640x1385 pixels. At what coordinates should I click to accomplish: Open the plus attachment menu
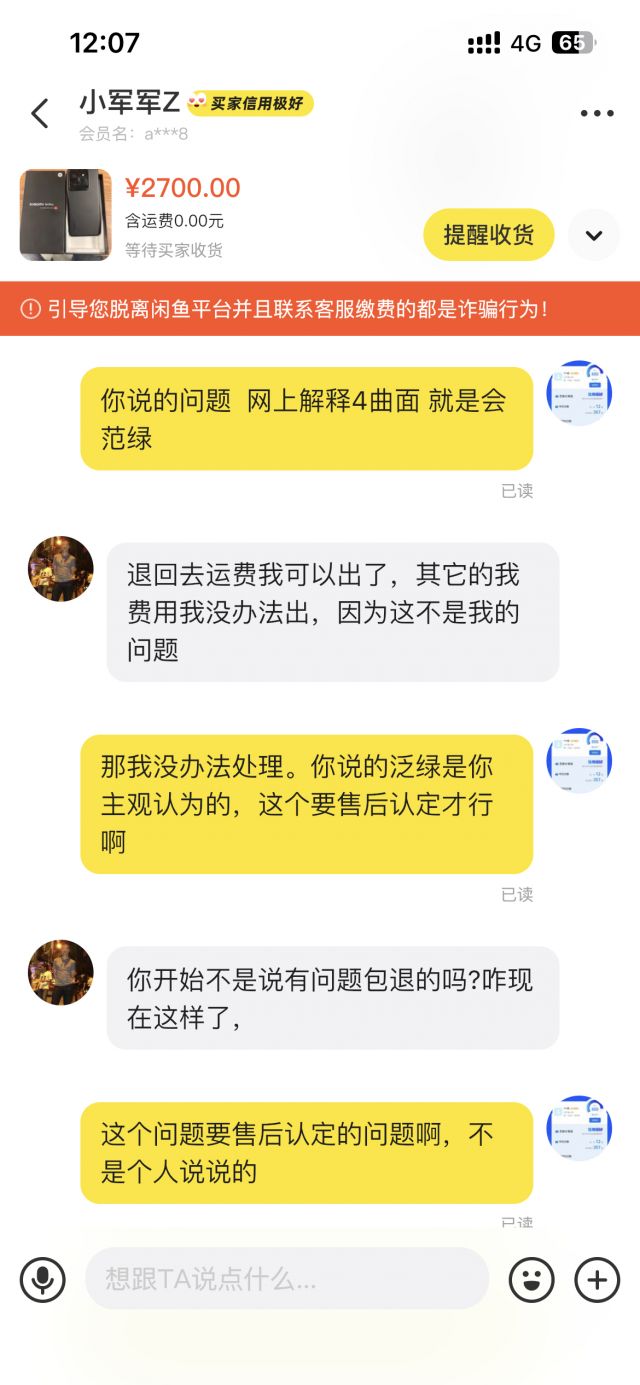coord(597,1278)
